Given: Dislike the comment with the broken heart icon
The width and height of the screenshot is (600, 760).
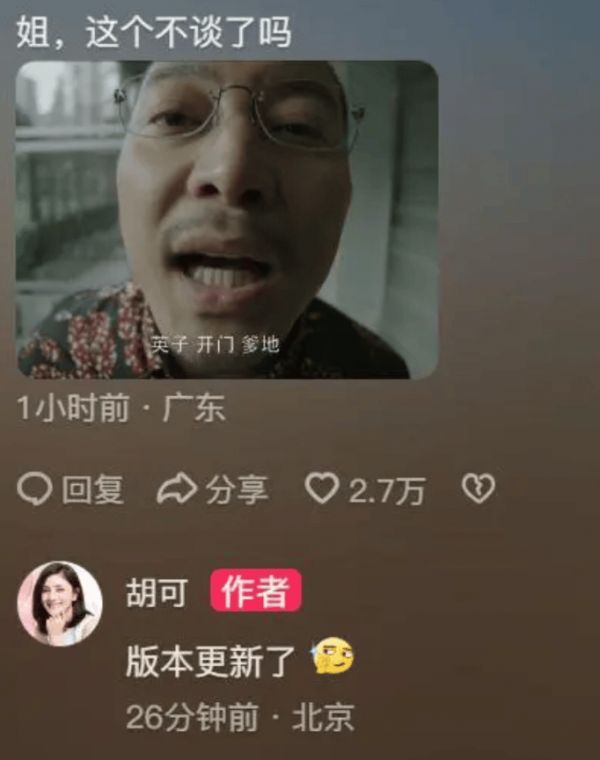Looking at the screenshot, I should click(478, 489).
